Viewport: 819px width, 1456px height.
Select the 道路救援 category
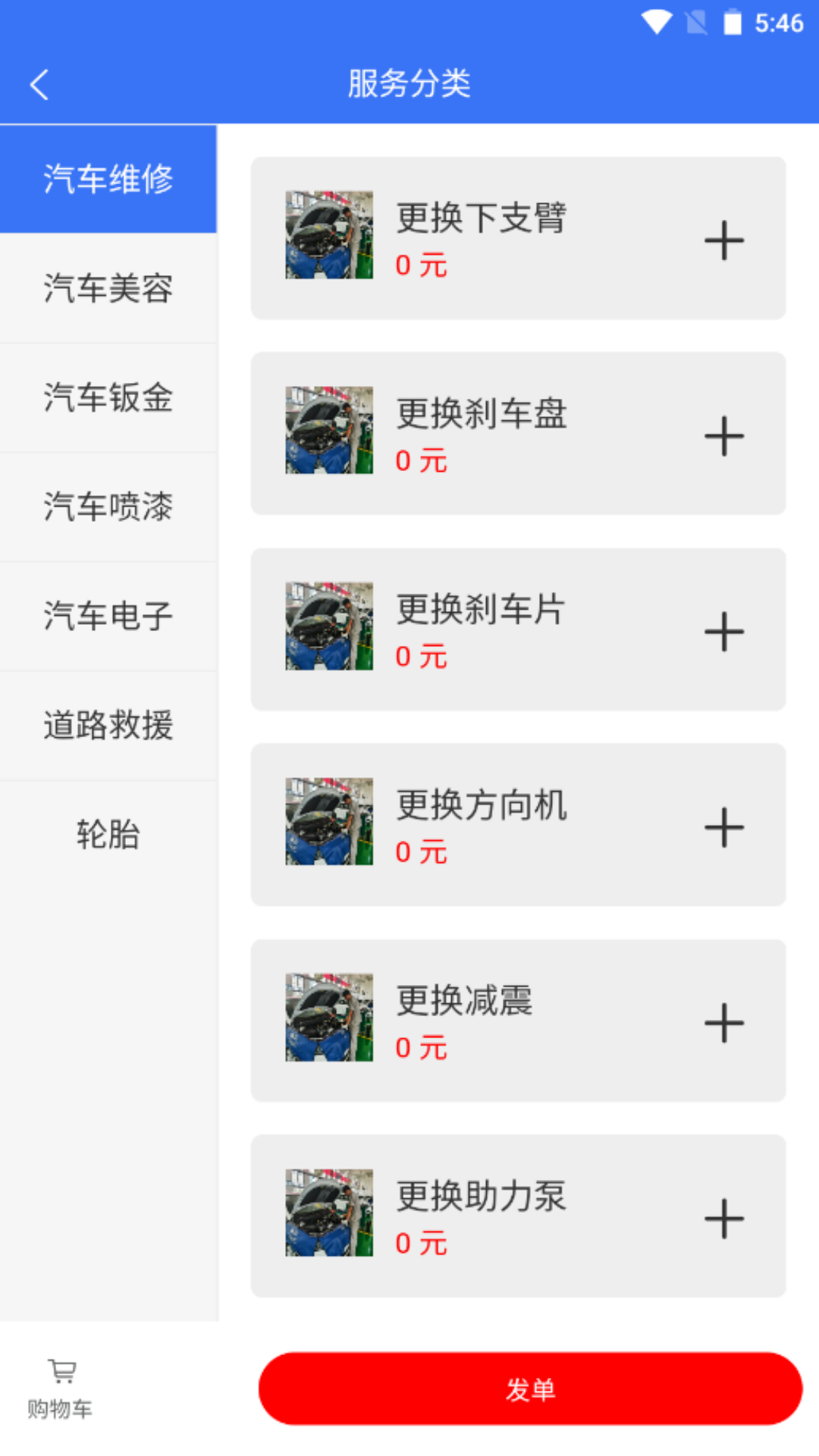108,726
